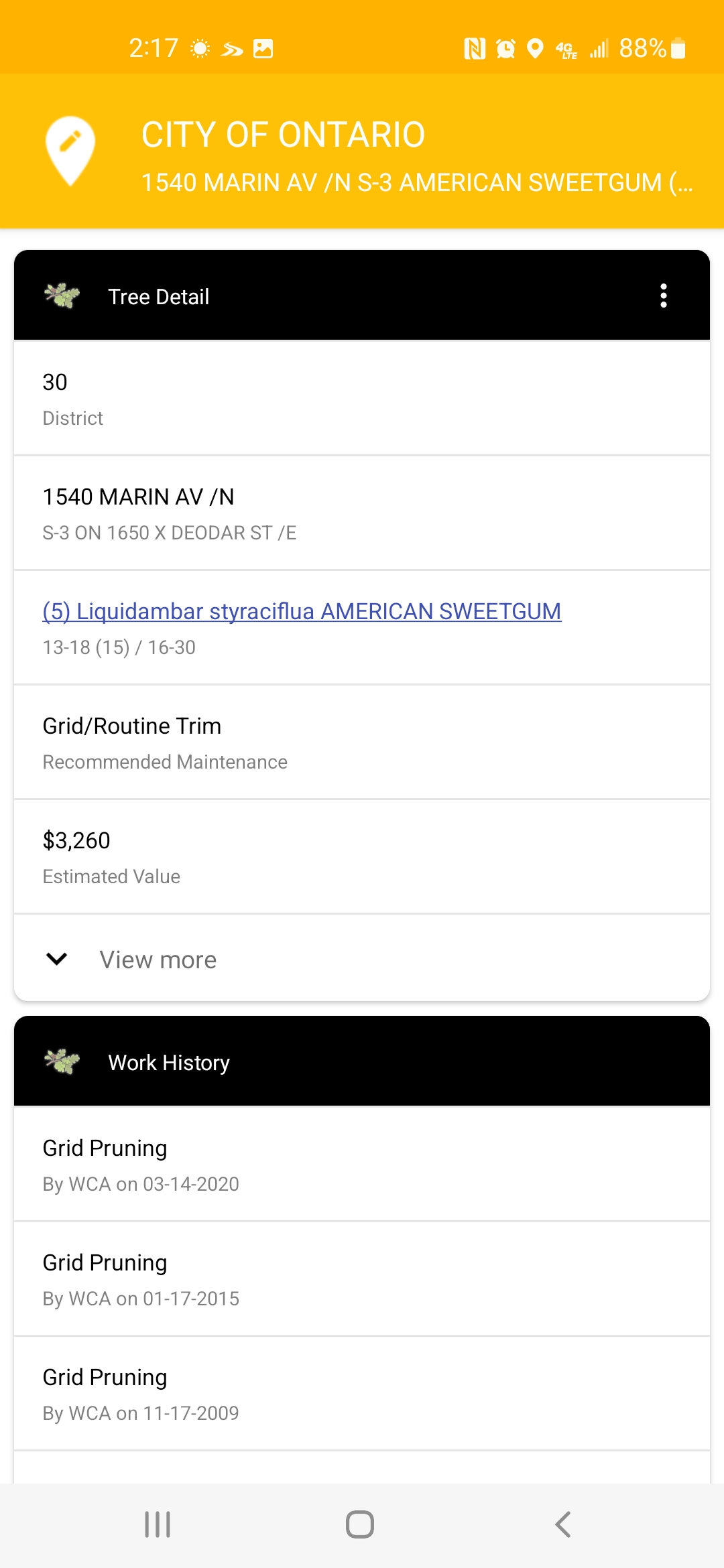Image resolution: width=724 pixels, height=1568 pixels.
Task: Tap the location edit pin icon
Action: [70, 151]
